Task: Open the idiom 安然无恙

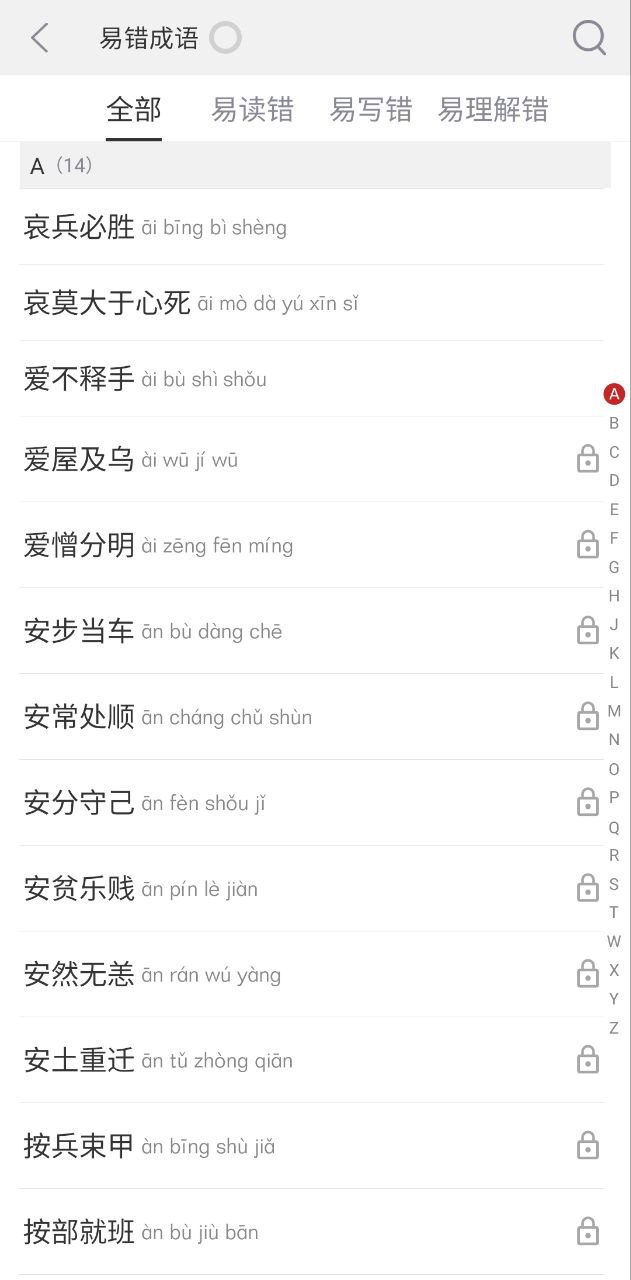Action: pyautogui.click(x=79, y=975)
